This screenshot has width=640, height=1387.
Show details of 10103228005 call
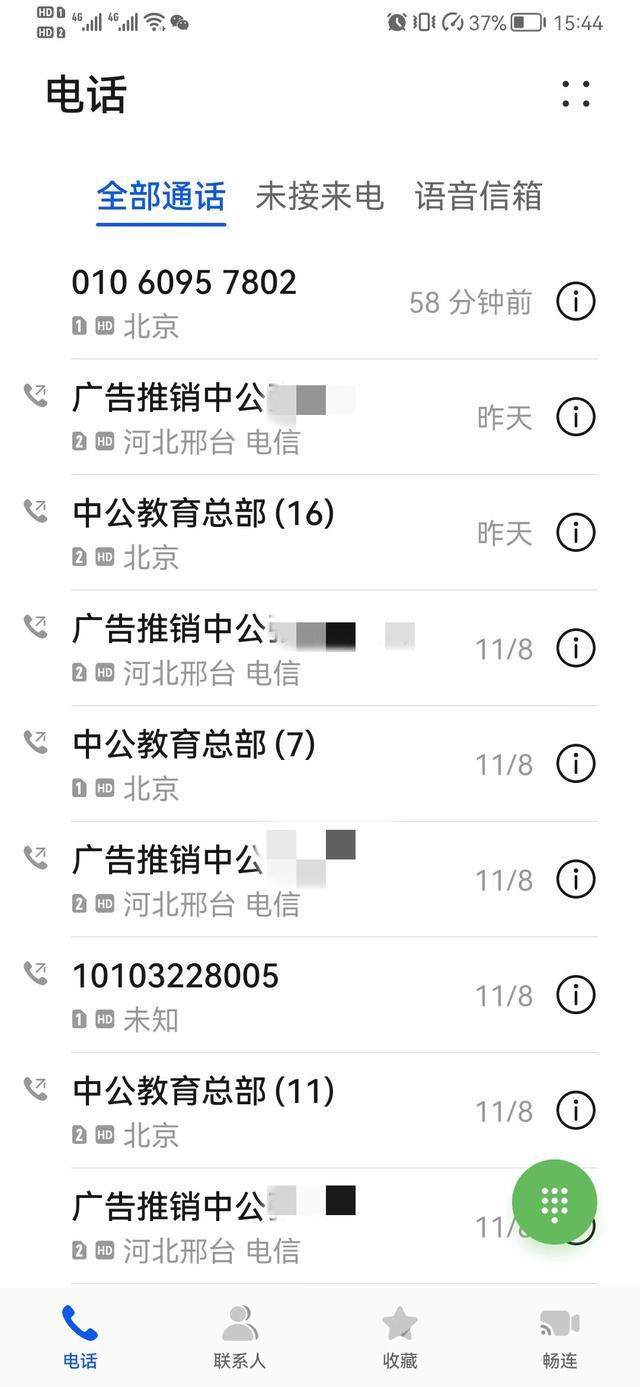coord(576,995)
